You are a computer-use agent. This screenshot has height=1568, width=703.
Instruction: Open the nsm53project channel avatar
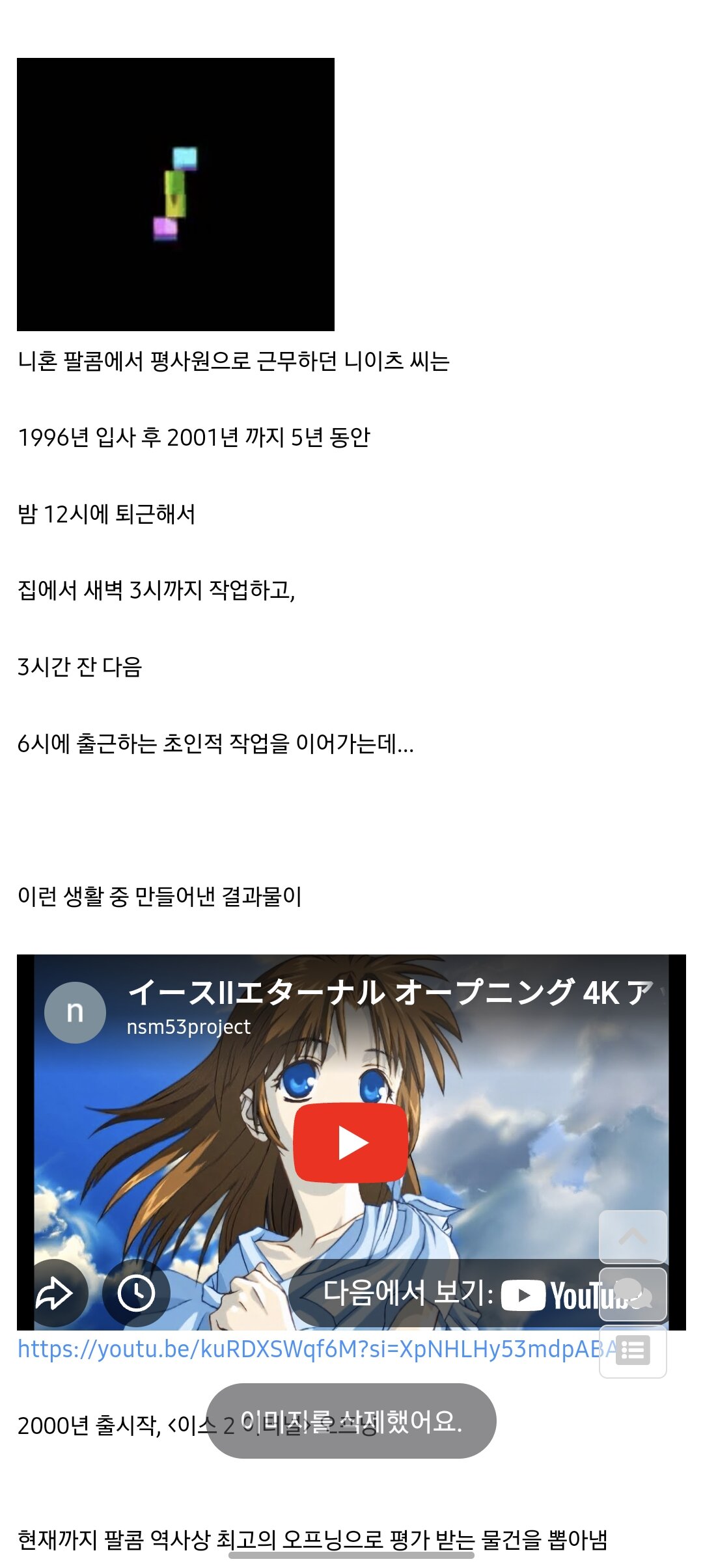(x=75, y=1012)
